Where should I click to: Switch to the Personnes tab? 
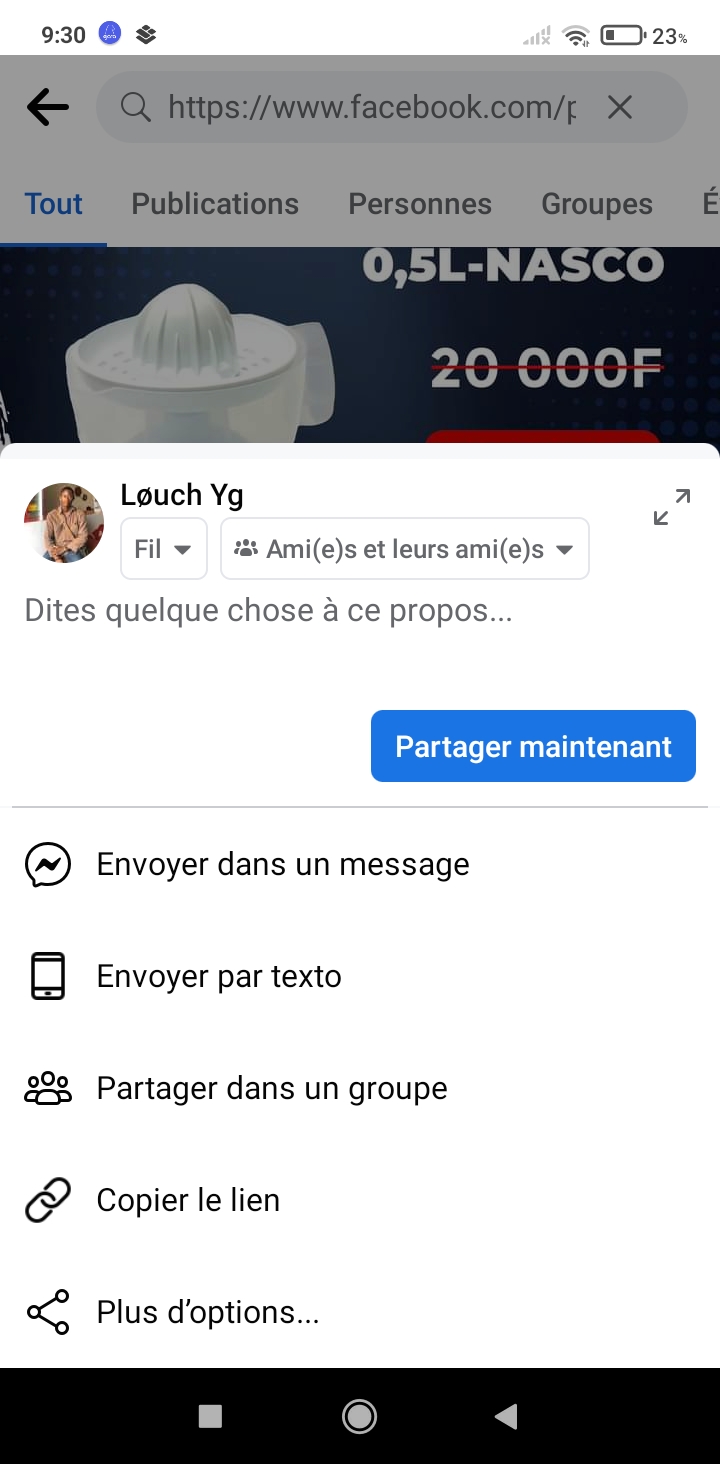click(x=420, y=204)
